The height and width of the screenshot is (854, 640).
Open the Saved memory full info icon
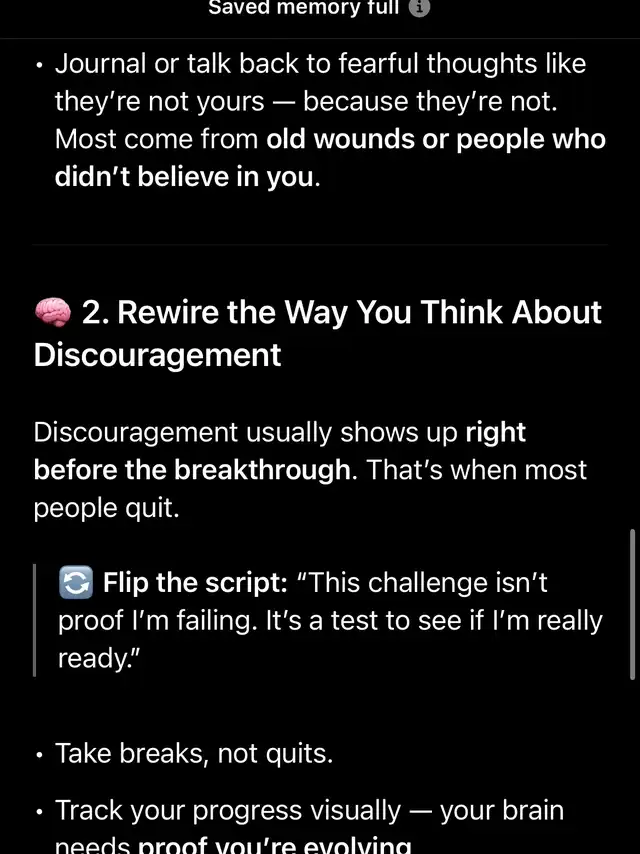[x=420, y=8]
